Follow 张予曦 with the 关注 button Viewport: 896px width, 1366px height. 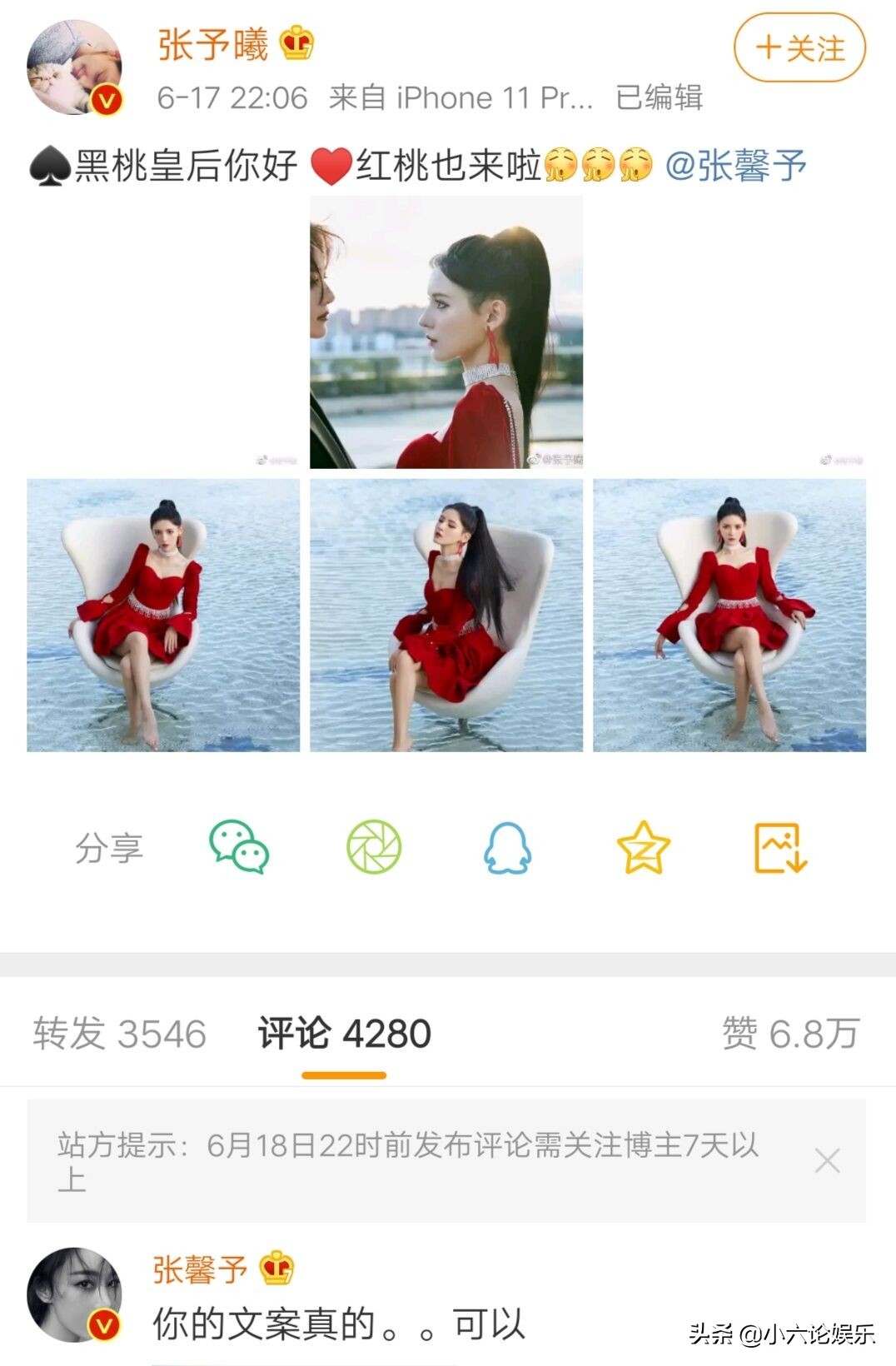pos(796,47)
